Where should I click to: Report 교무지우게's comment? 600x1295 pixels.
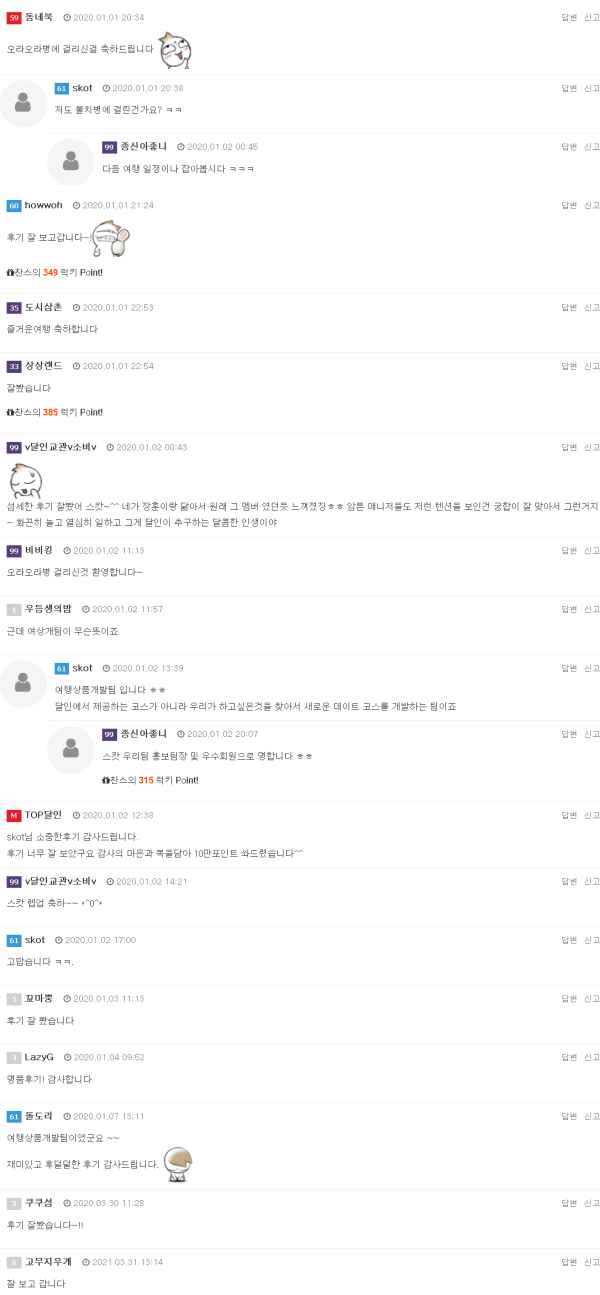point(591,1262)
